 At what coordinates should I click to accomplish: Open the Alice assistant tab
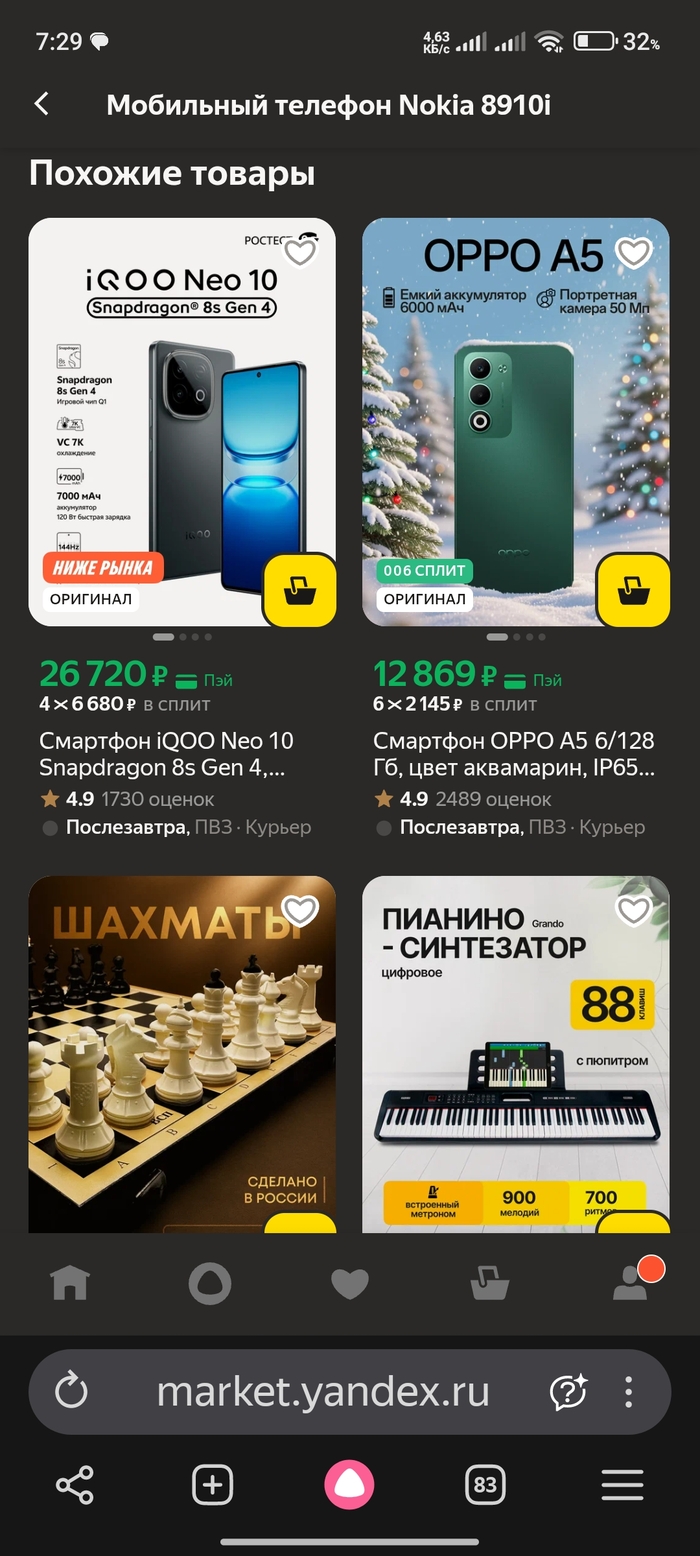[210, 1283]
